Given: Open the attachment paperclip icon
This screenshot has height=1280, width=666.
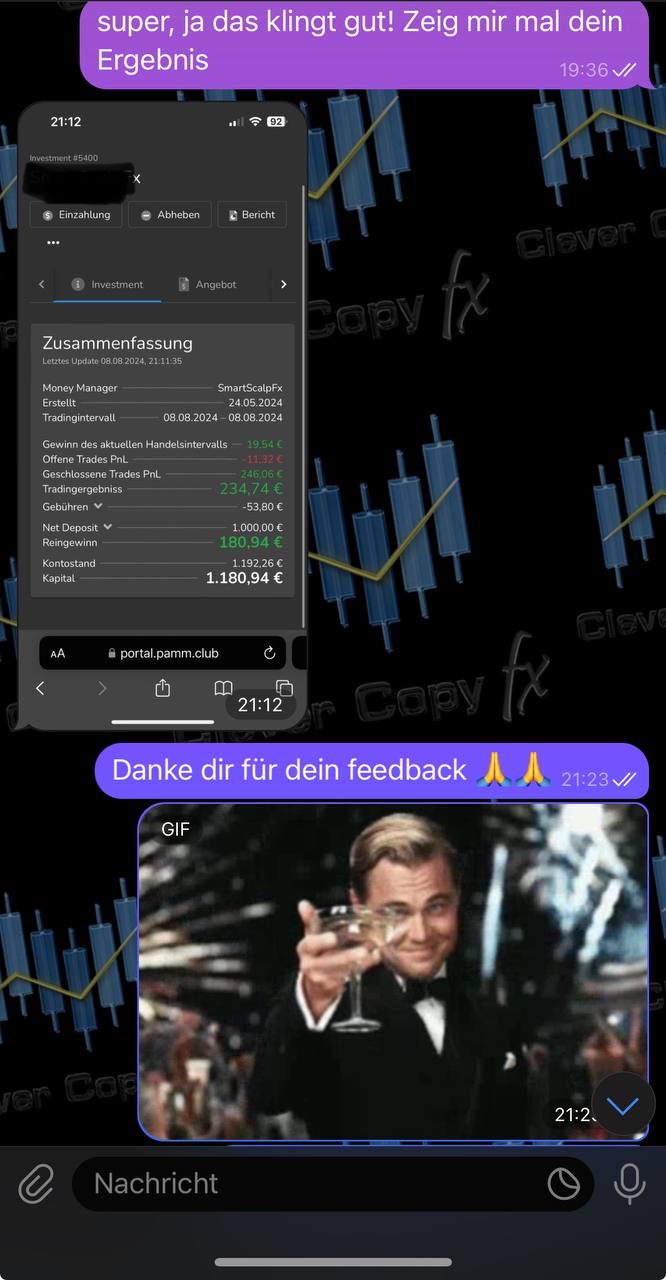Looking at the screenshot, I should [36, 1184].
